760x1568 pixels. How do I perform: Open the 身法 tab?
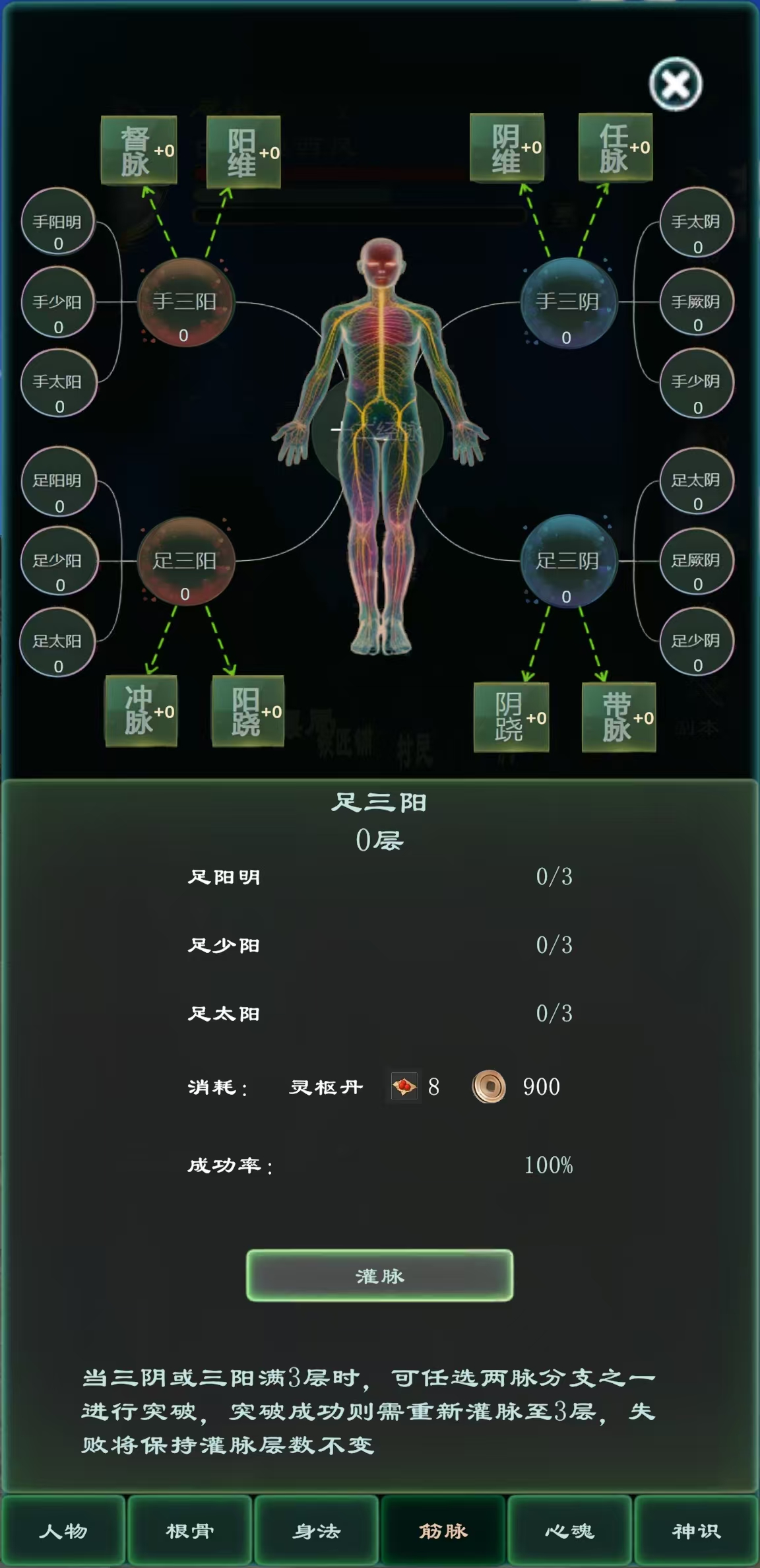tap(317, 1530)
